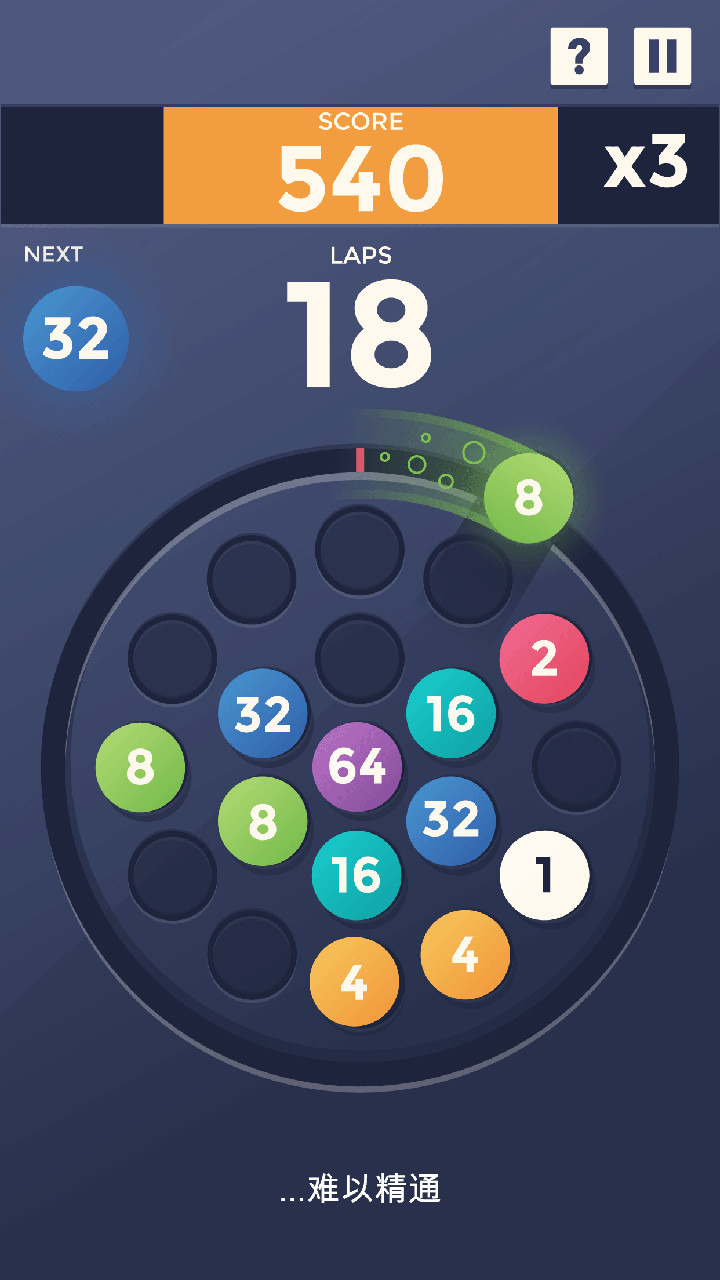
Task: Pause the game
Action: 662,57
